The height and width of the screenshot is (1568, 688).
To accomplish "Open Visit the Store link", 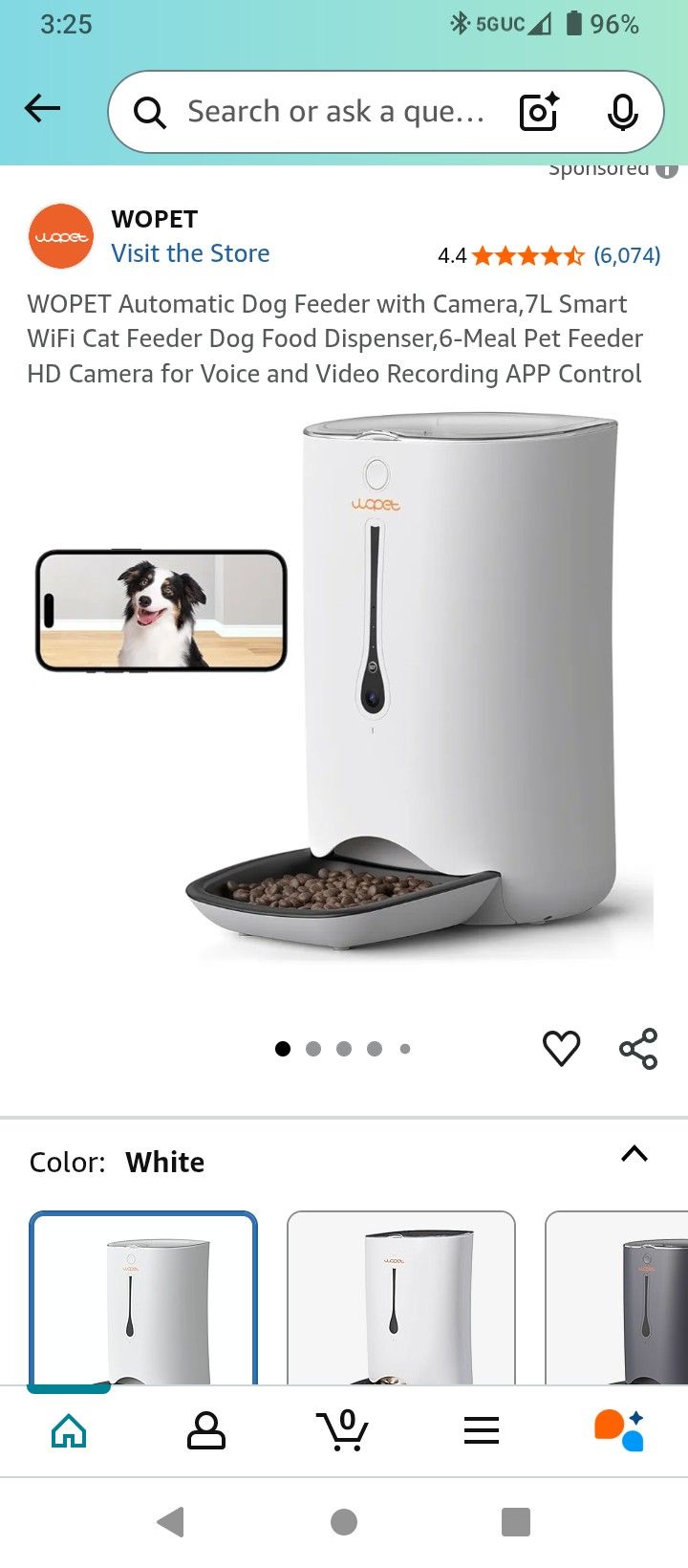I will point(190,252).
